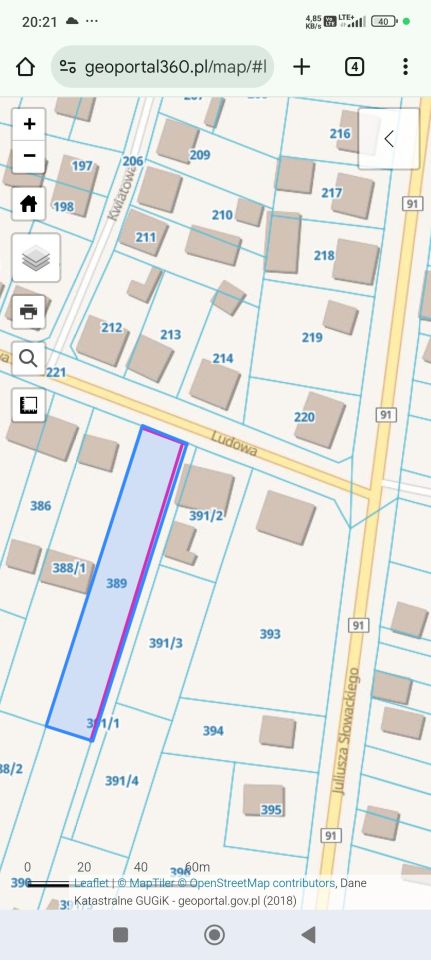Open the browser overflow menu
431x960 pixels.
click(405, 67)
